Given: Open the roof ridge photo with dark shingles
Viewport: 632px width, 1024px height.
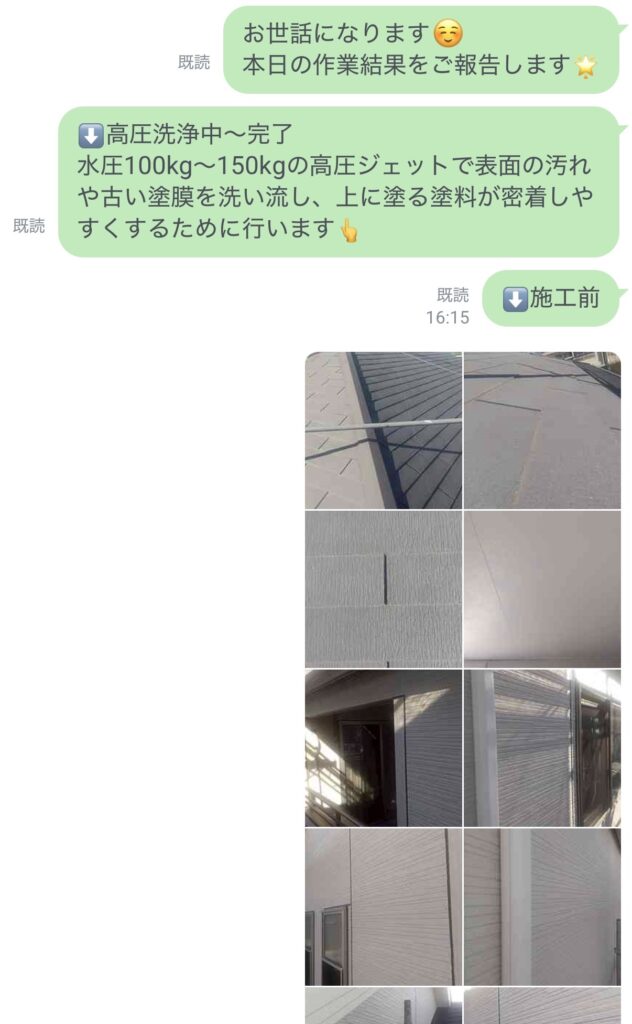Looking at the screenshot, I should pyautogui.click(x=383, y=430).
